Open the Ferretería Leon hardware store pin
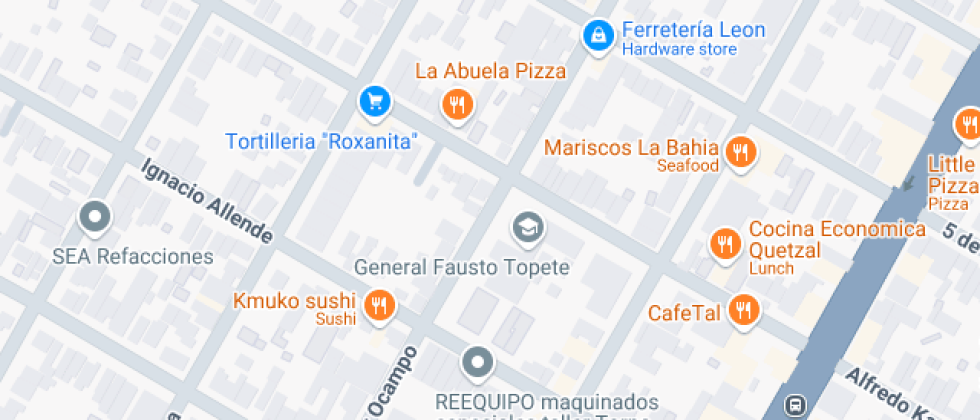This screenshot has height=420, width=980. pyautogui.click(x=598, y=37)
